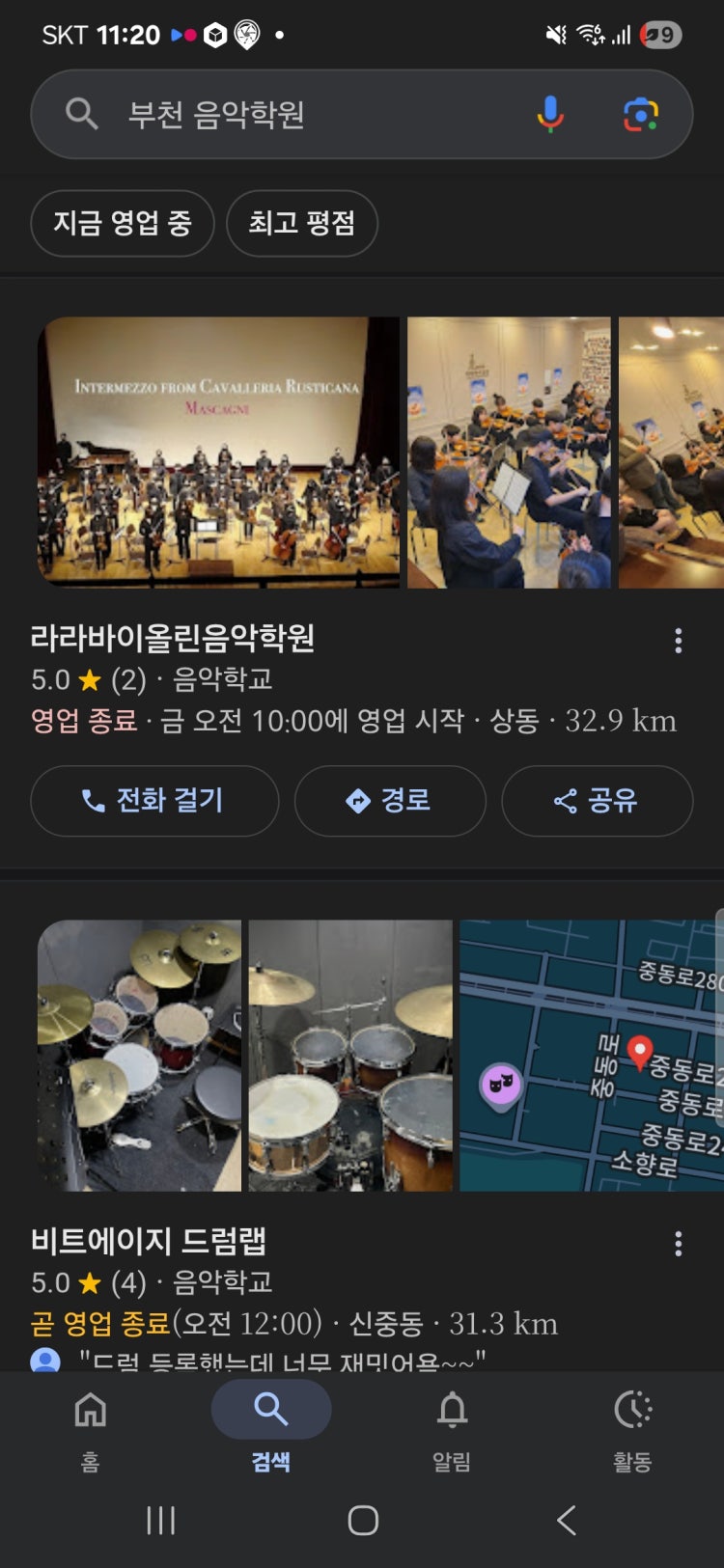Image resolution: width=724 pixels, height=1568 pixels.
Task: Open the violin class photo of 라라바이올린음악학원
Action: click(x=509, y=452)
